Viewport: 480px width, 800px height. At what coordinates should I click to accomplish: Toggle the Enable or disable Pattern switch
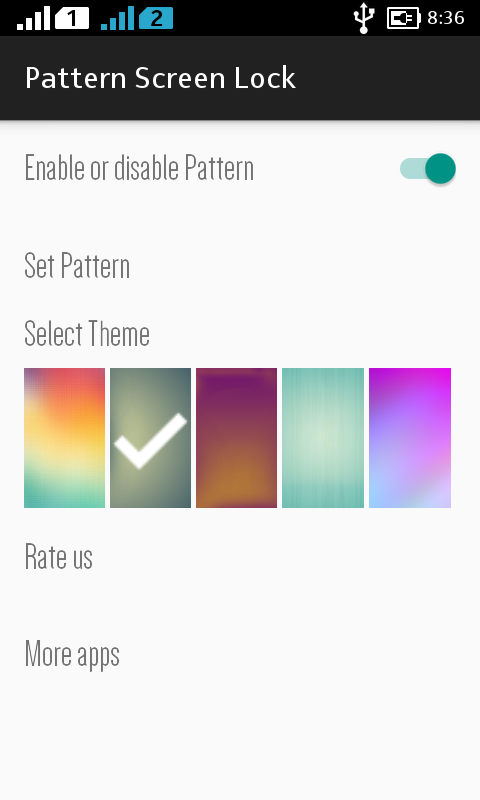coord(427,169)
